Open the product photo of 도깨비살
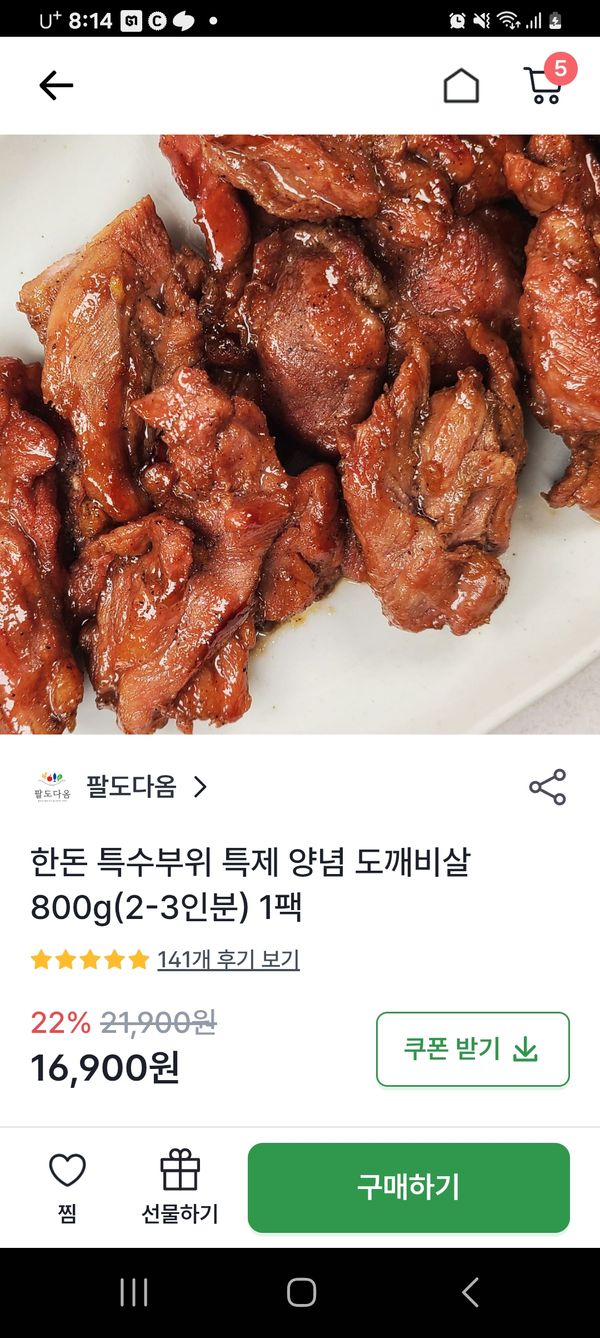This screenshot has width=600, height=1338. coord(300,434)
